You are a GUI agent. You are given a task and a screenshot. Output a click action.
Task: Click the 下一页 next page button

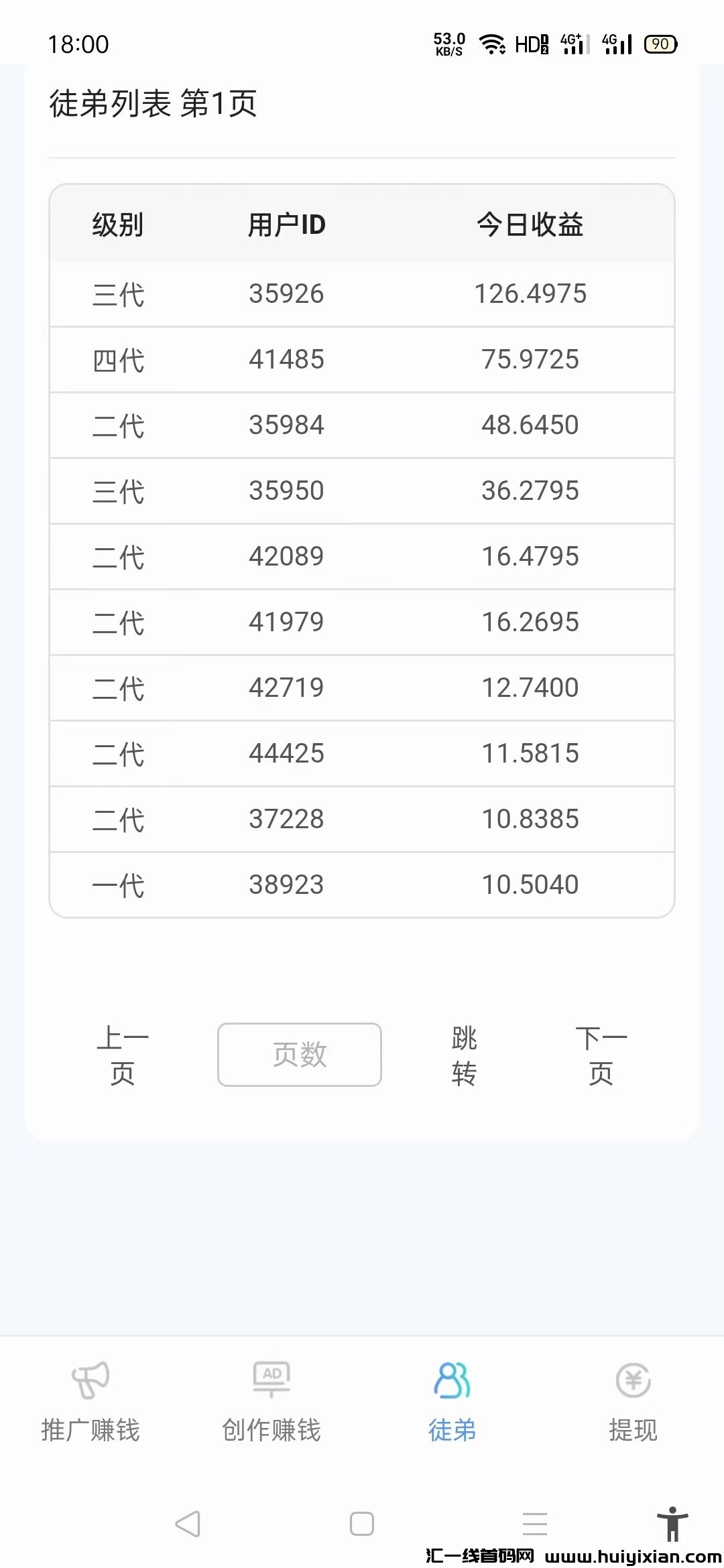point(602,1054)
